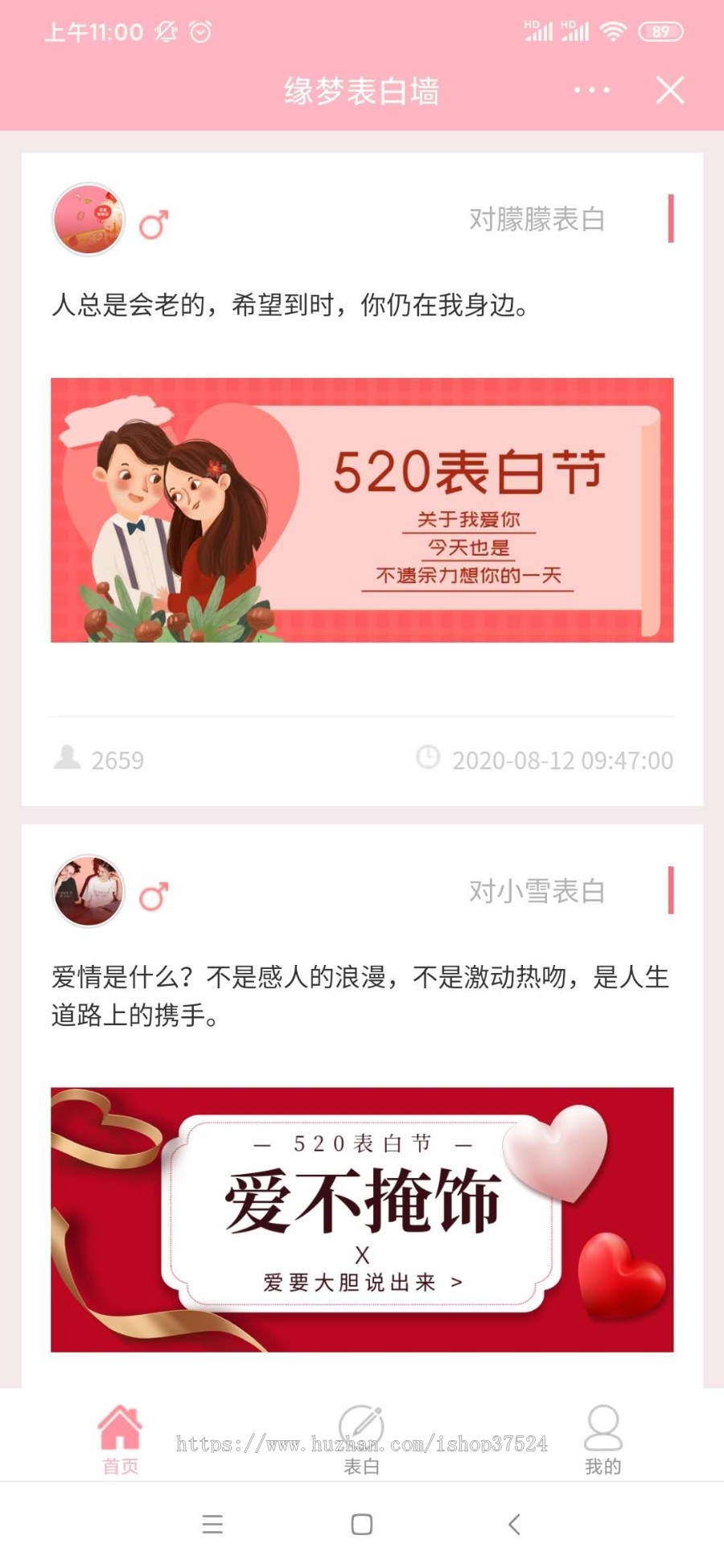View avatar of 小雪 post's author

[x=88, y=891]
